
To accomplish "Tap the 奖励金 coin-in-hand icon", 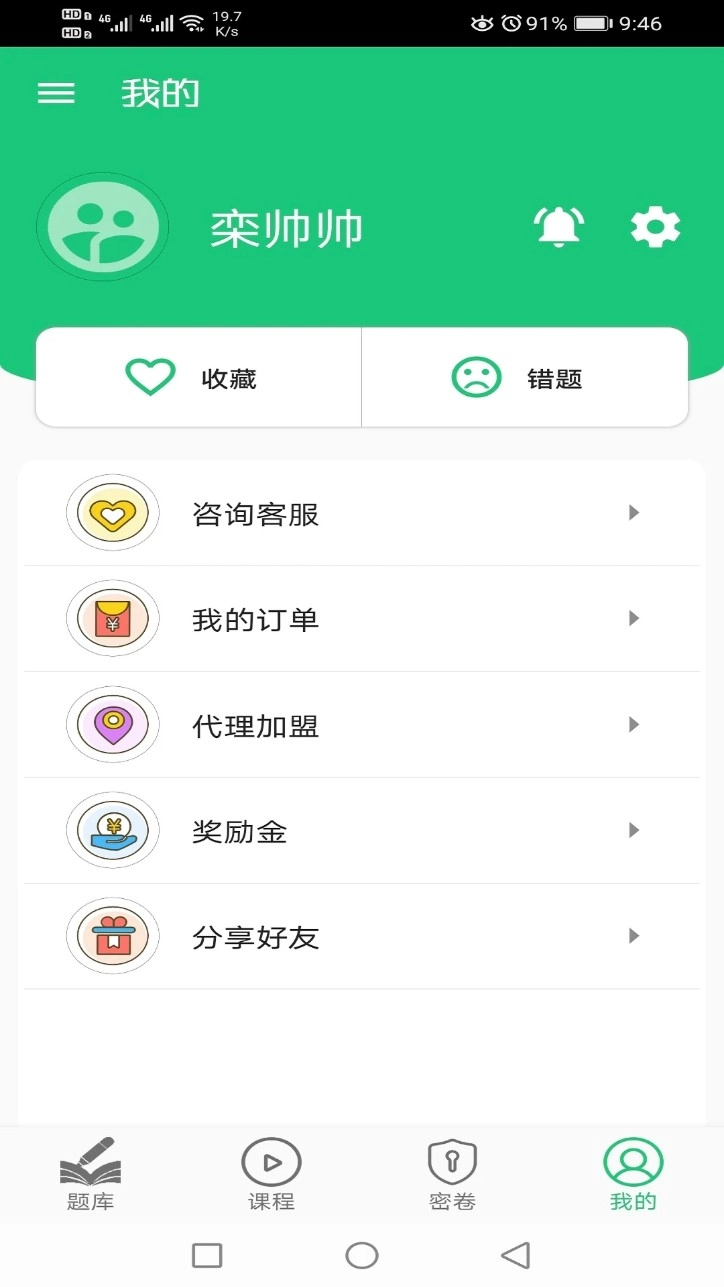I will click(x=112, y=830).
